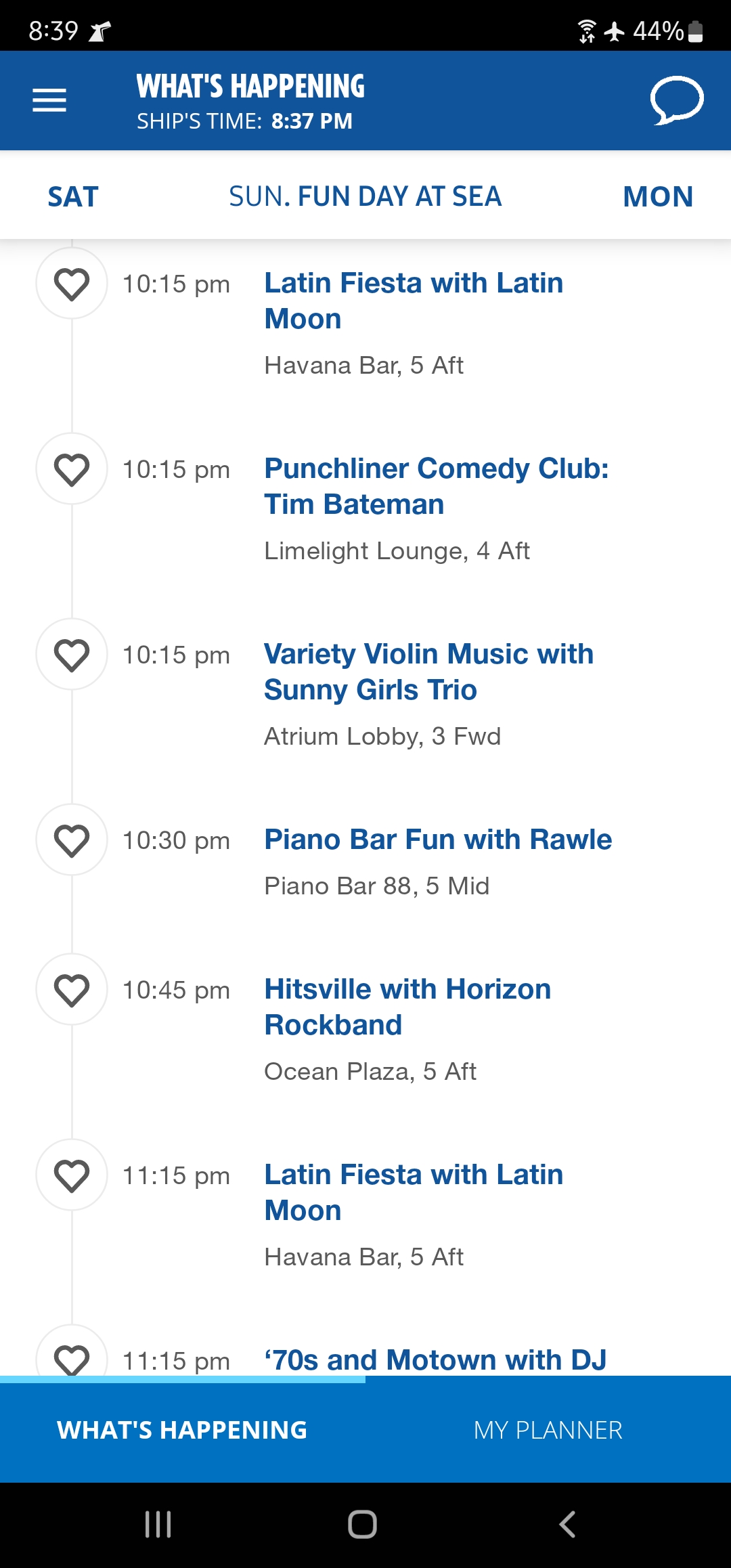731x1568 pixels.
Task: Add Piano Bar Fun with Rawle to favorites
Action: click(x=72, y=840)
